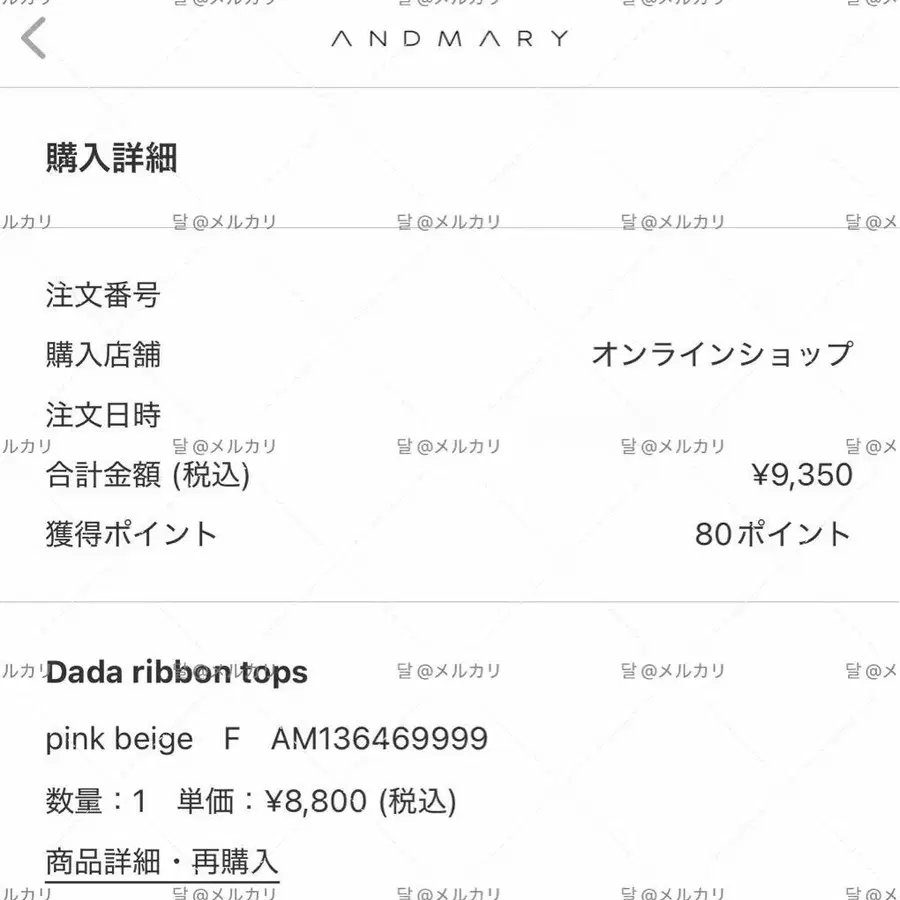Go back with the top-left arrow
This screenshot has width=900, height=900.
pyautogui.click(x=34, y=39)
